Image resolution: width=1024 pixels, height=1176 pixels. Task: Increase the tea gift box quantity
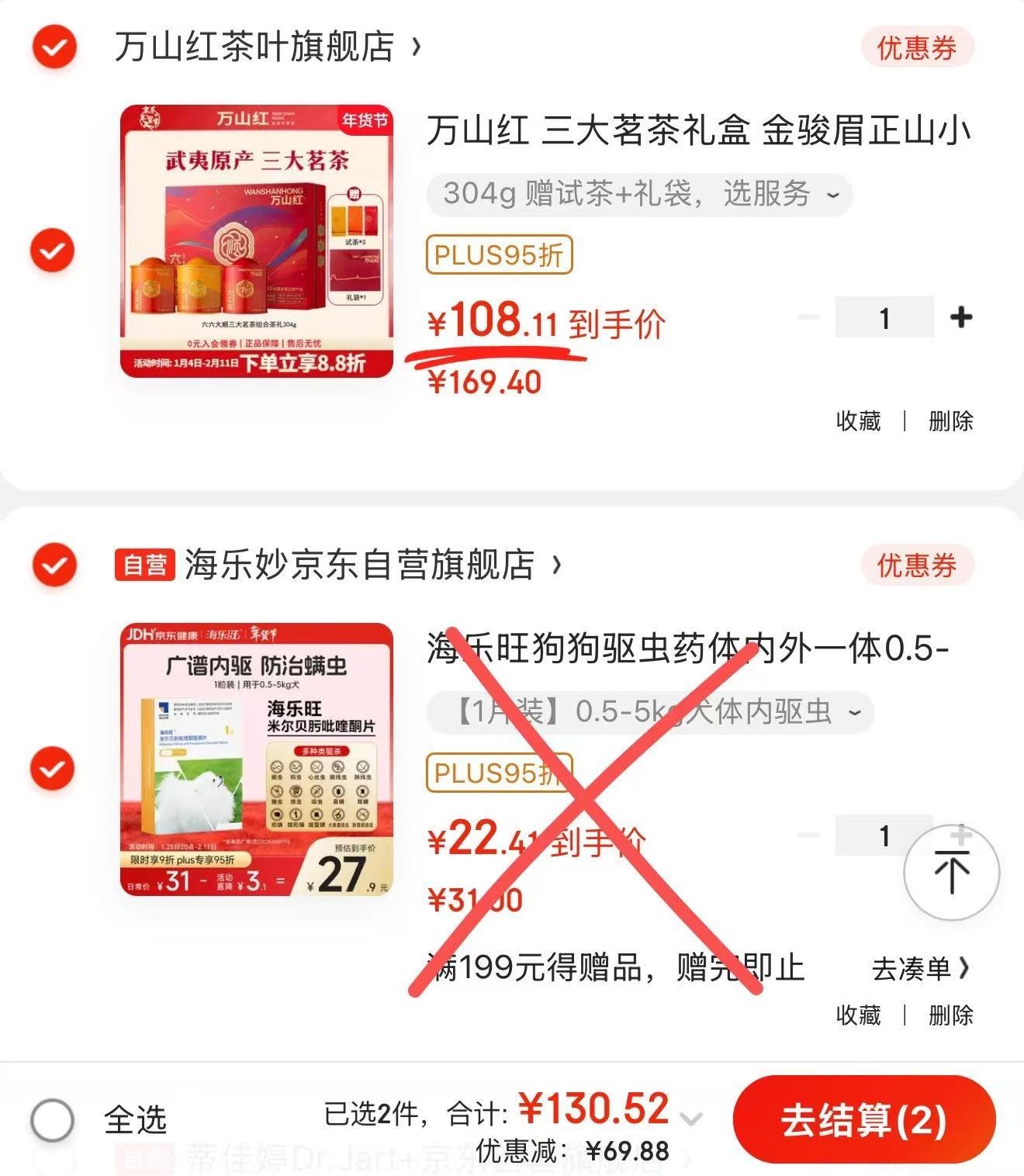[960, 317]
